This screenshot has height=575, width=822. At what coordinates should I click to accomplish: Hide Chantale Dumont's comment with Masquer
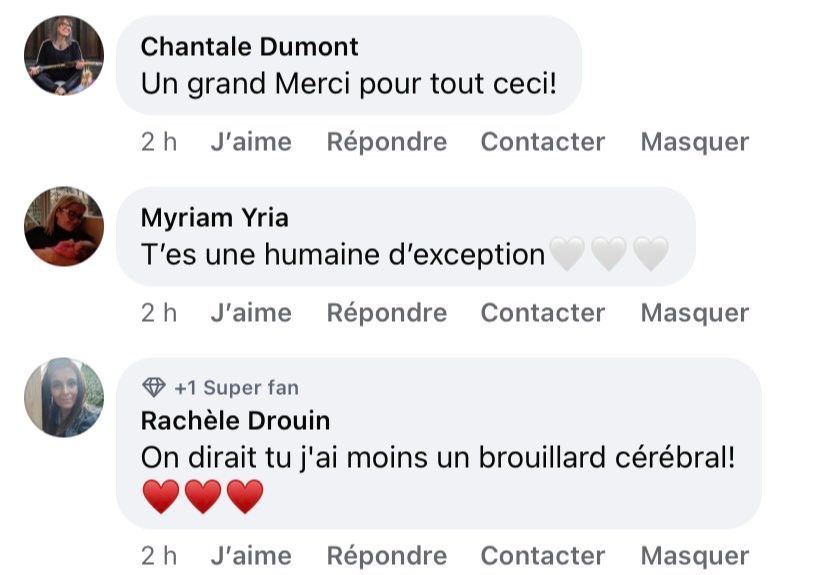tap(694, 142)
